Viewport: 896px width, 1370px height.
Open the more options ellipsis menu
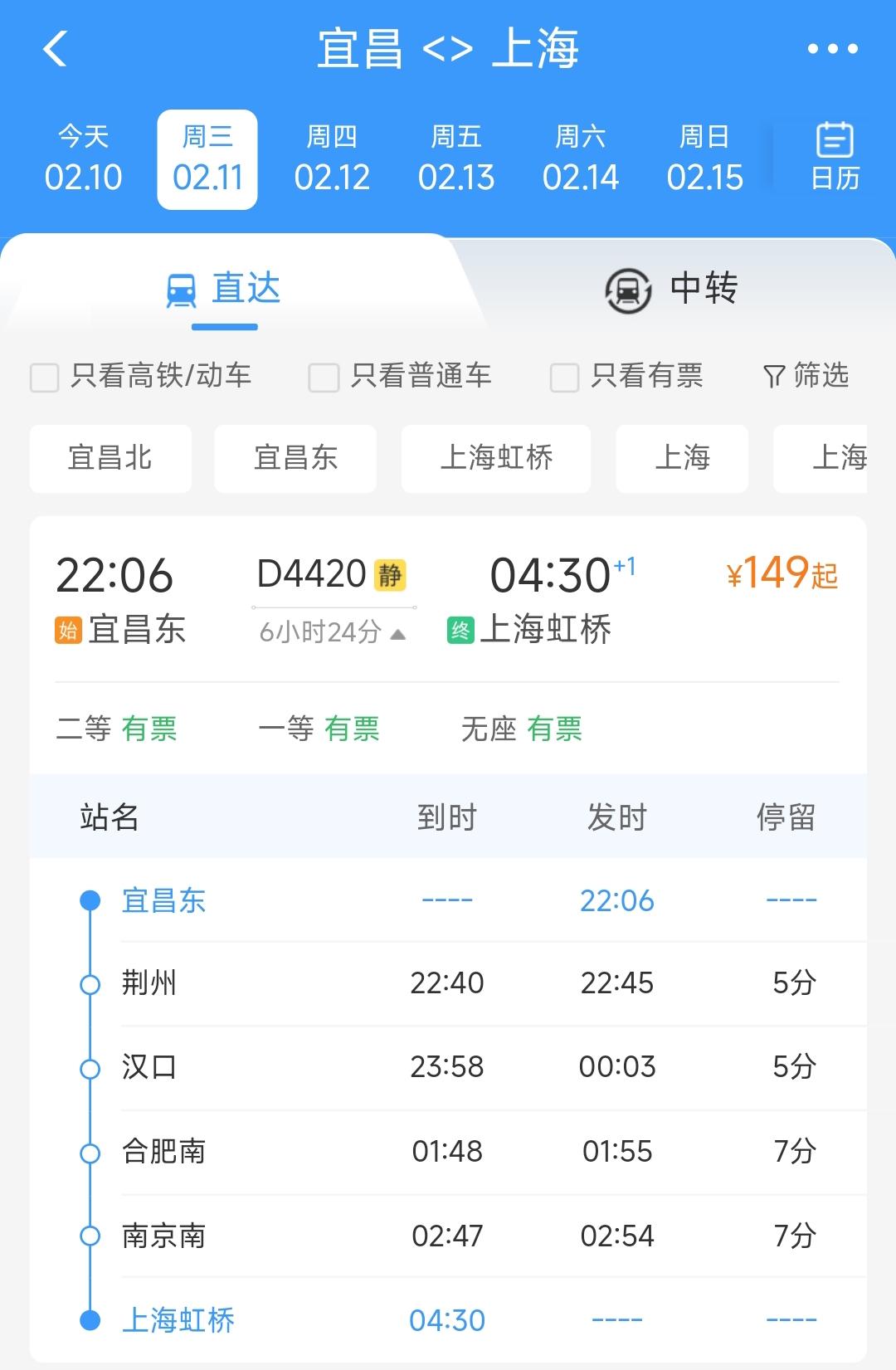(x=834, y=50)
